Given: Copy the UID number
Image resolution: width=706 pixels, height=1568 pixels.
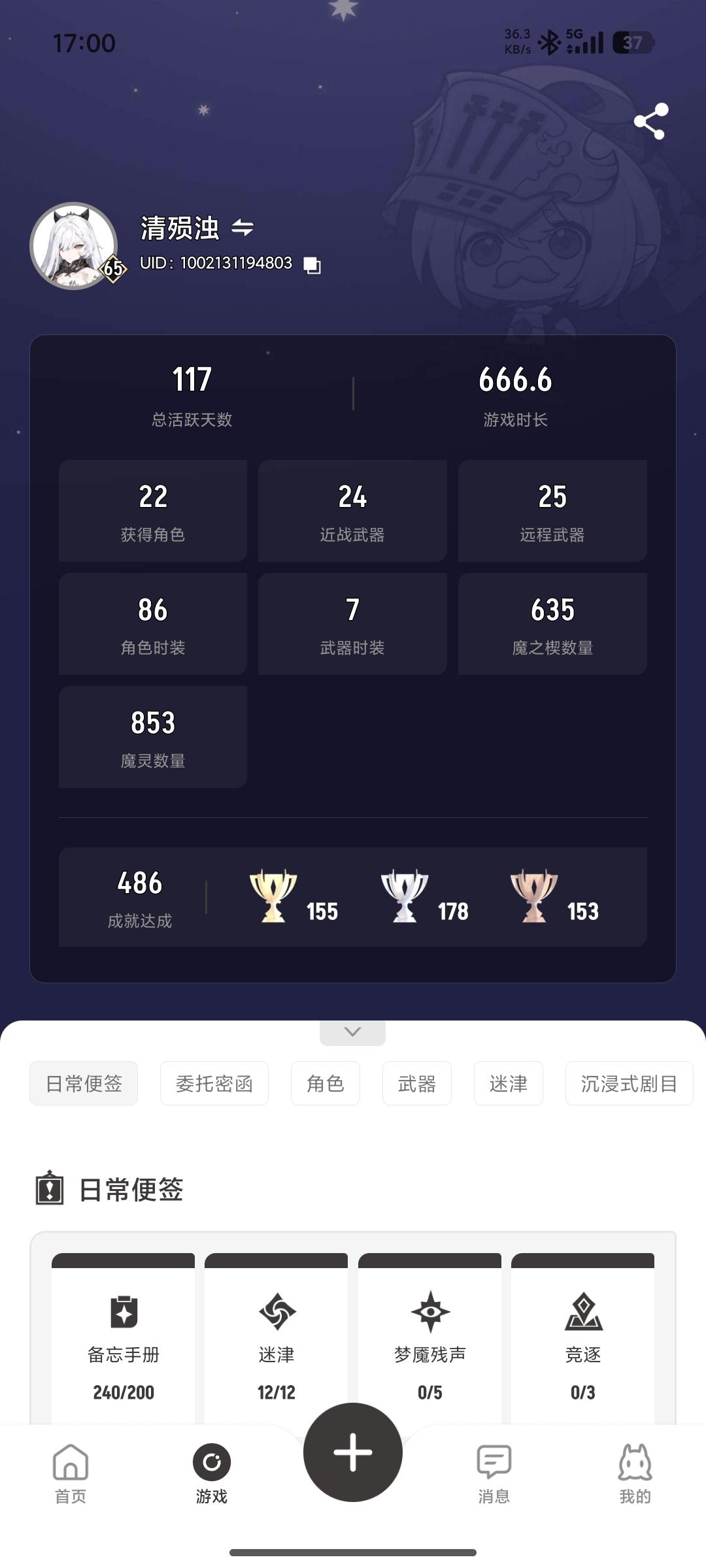Looking at the screenshot, I should pos(312,265).
